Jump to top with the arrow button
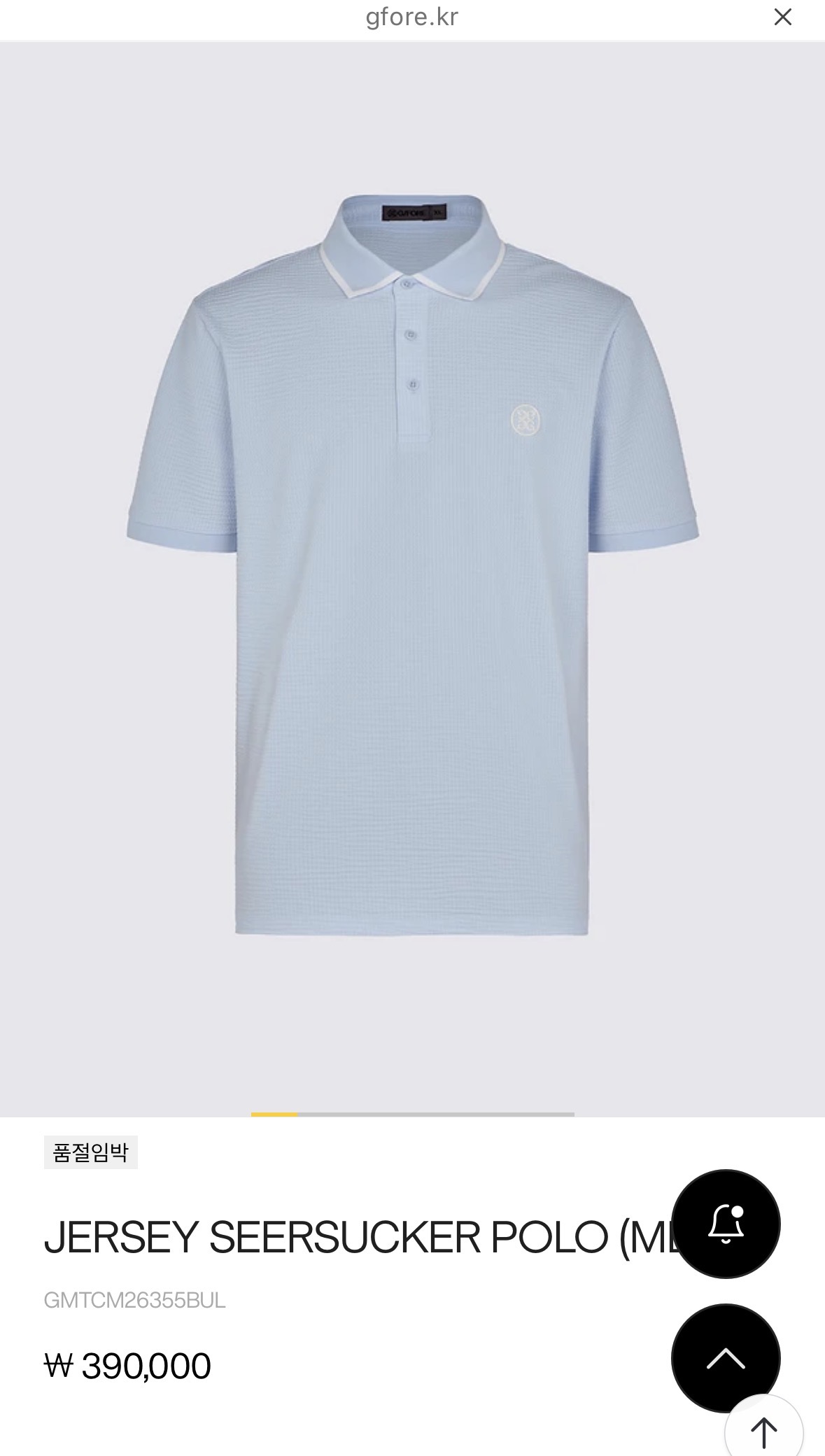Viewport: 825px width, 1456px height. point(764,1432)
